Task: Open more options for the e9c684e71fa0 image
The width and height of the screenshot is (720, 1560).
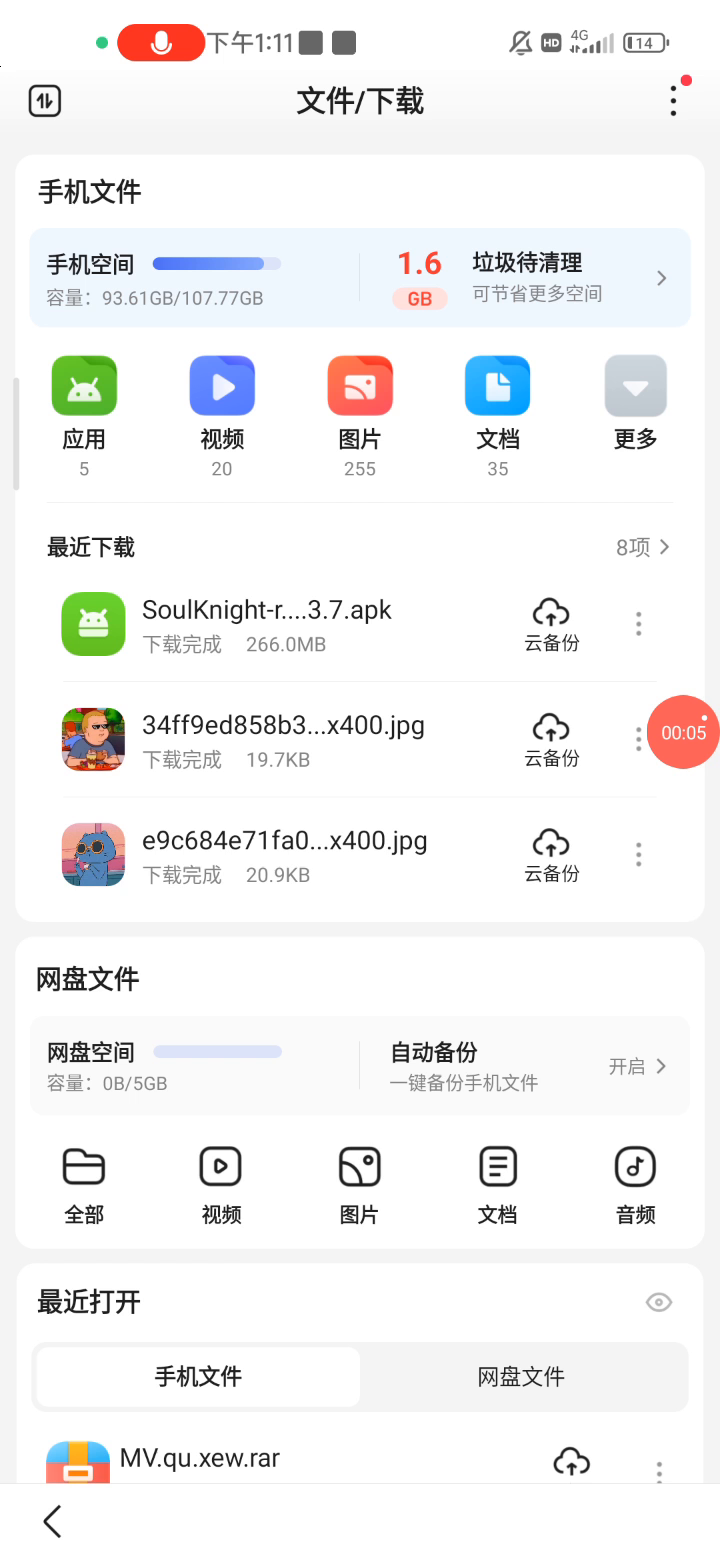Action: tap(638, 854)
